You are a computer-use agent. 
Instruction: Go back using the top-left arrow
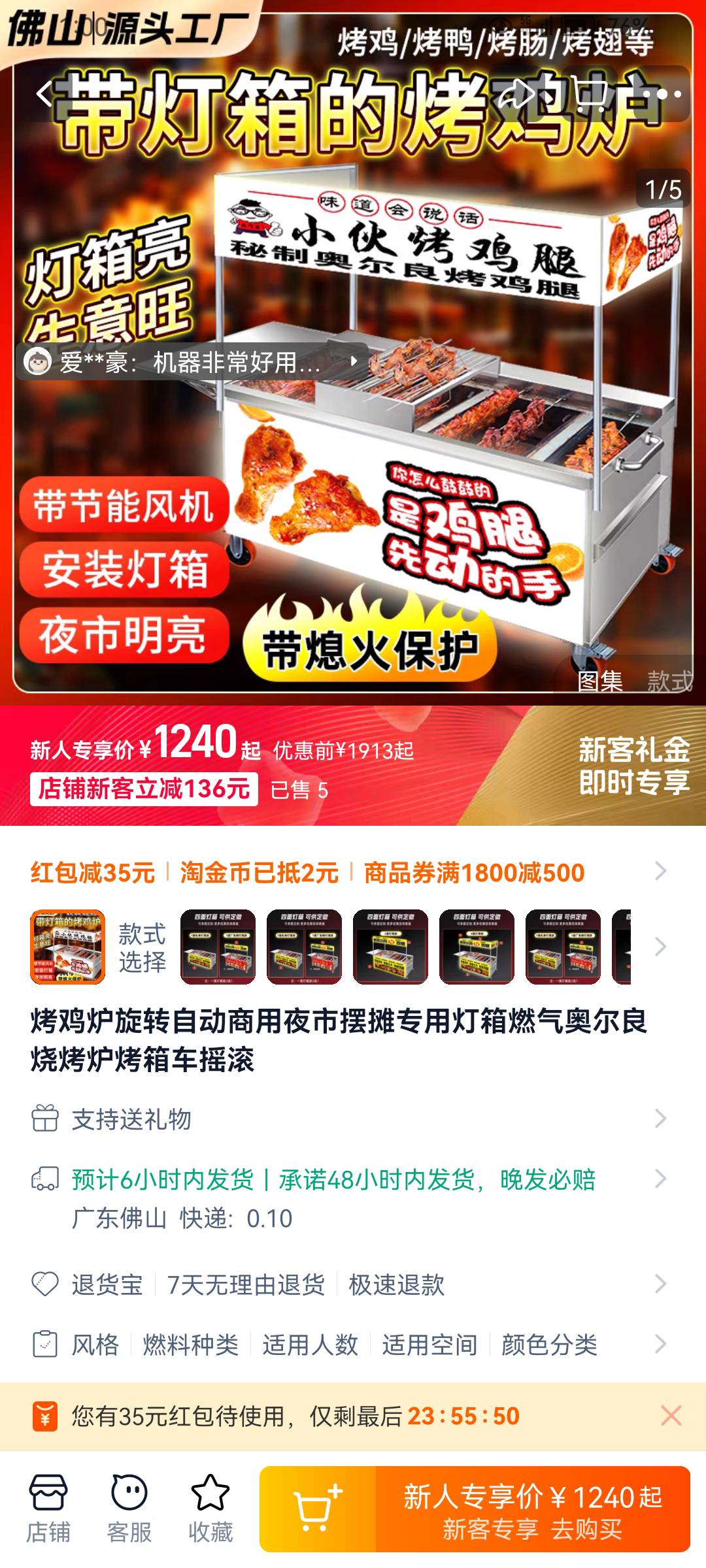pyautogui.click(x=44, y=94)
